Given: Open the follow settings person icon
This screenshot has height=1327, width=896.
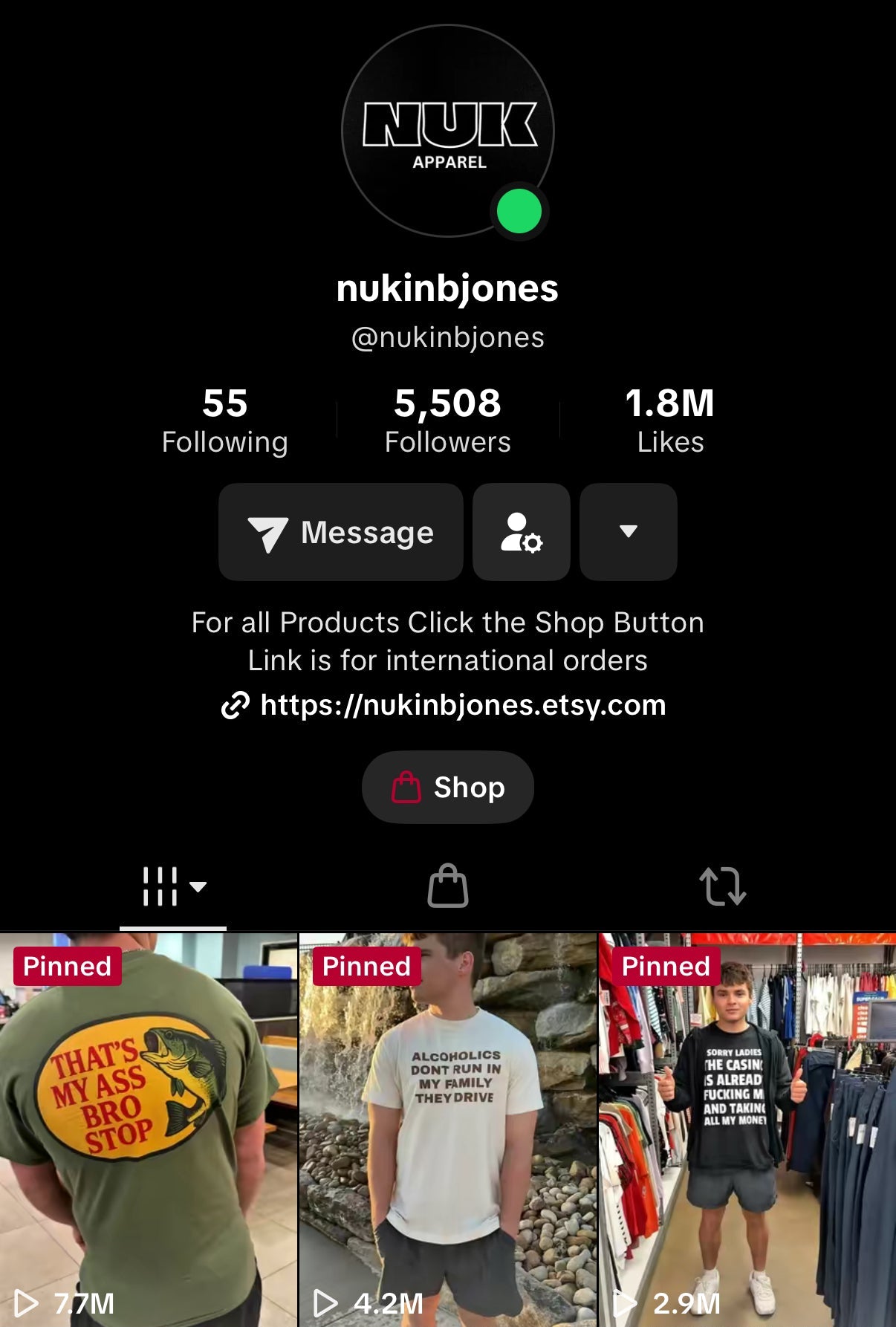Looking at the screenshot, I should pos(521,532).
